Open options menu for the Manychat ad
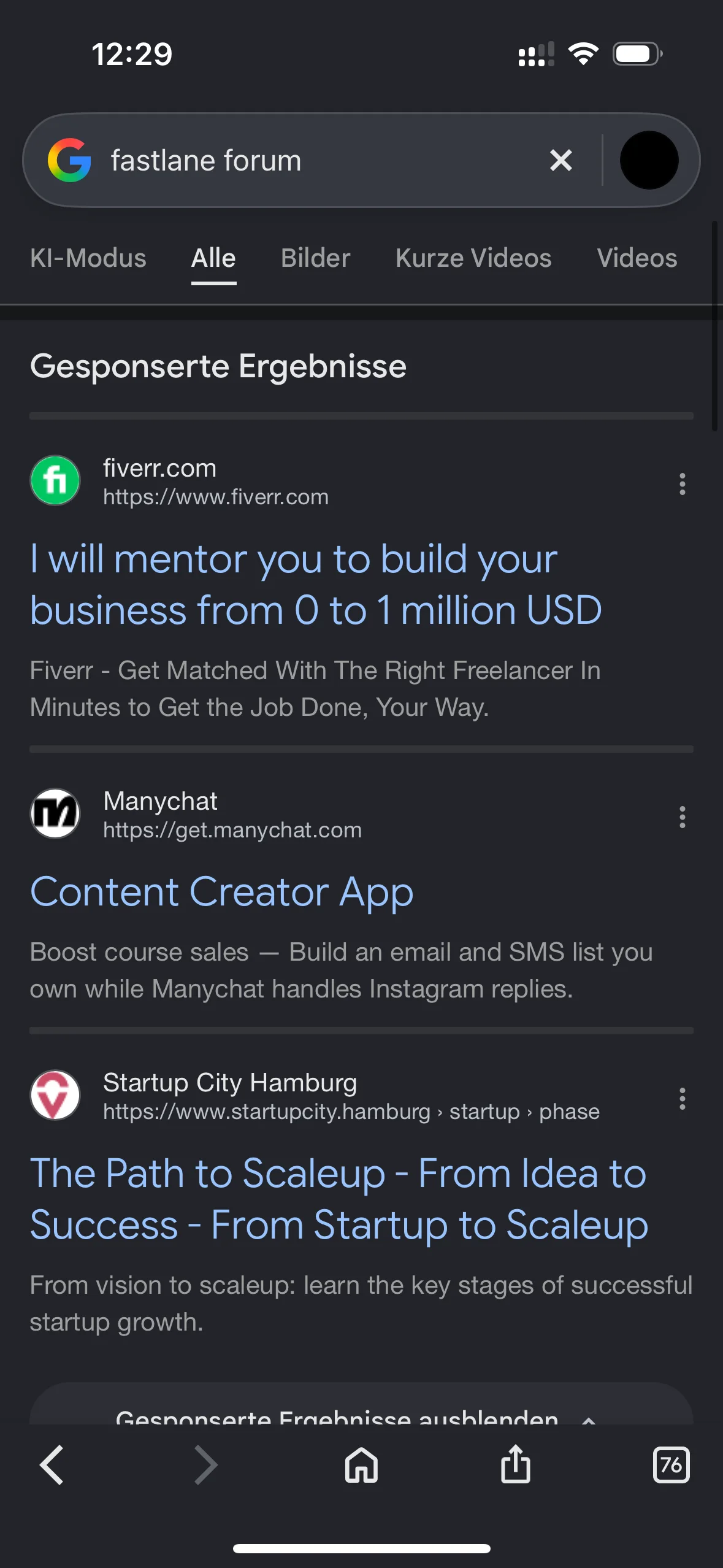This screenshot has width=723, height=1568. (x=682, y=817)
